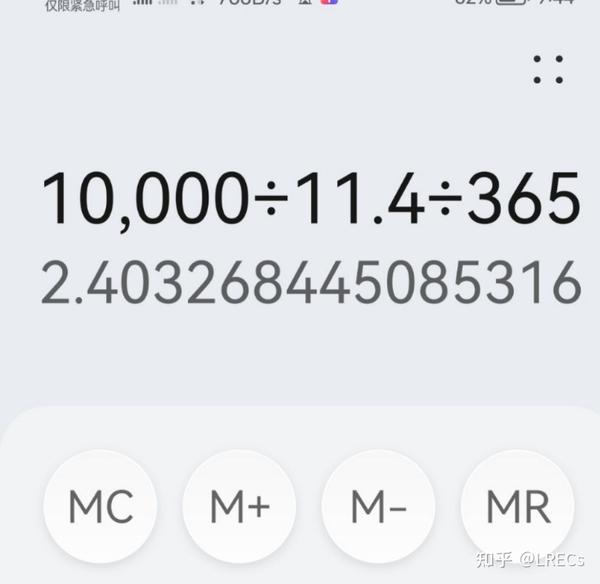Viewport: 600px width, 584px height.
Task: Recall stored memory with MR
Action: tap(517, 508)
